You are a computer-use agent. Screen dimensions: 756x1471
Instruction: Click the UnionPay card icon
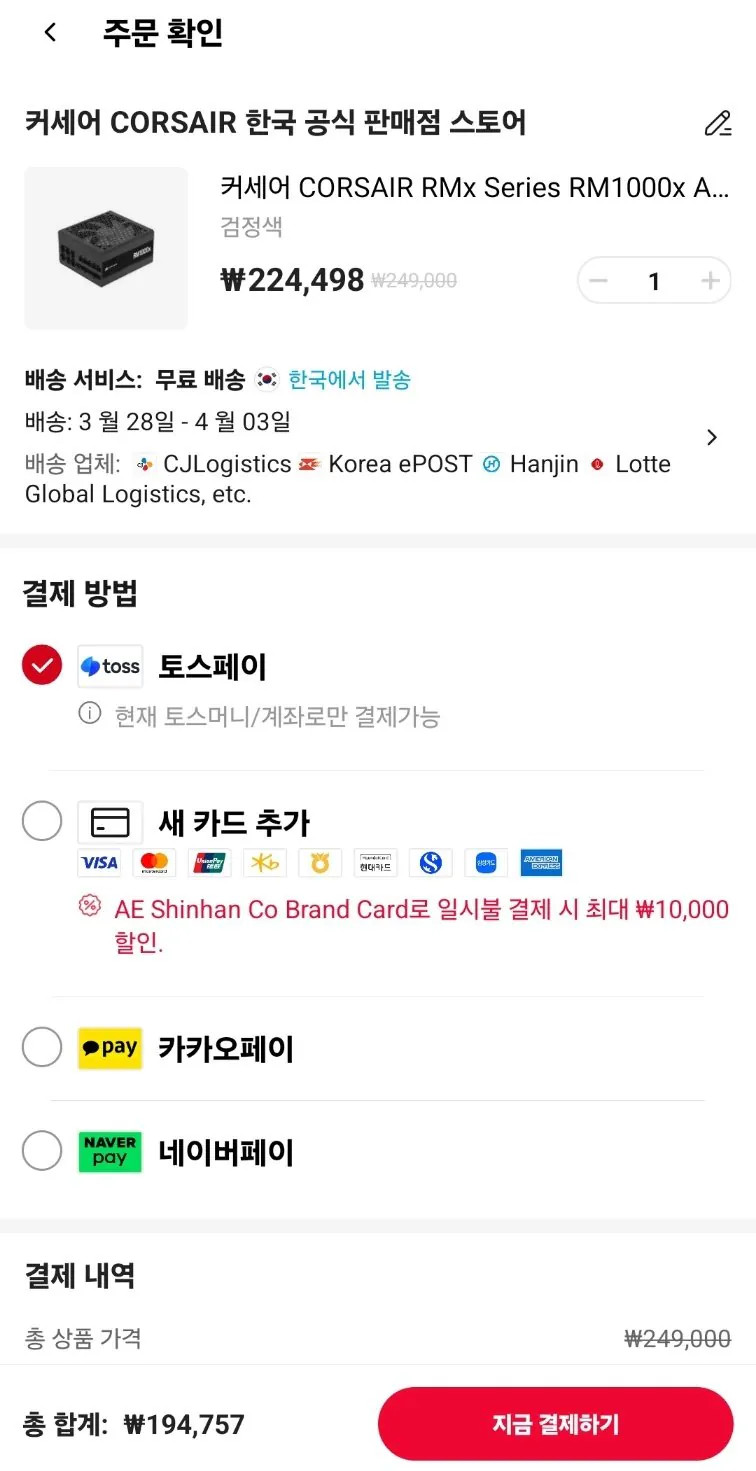point(208,862)
